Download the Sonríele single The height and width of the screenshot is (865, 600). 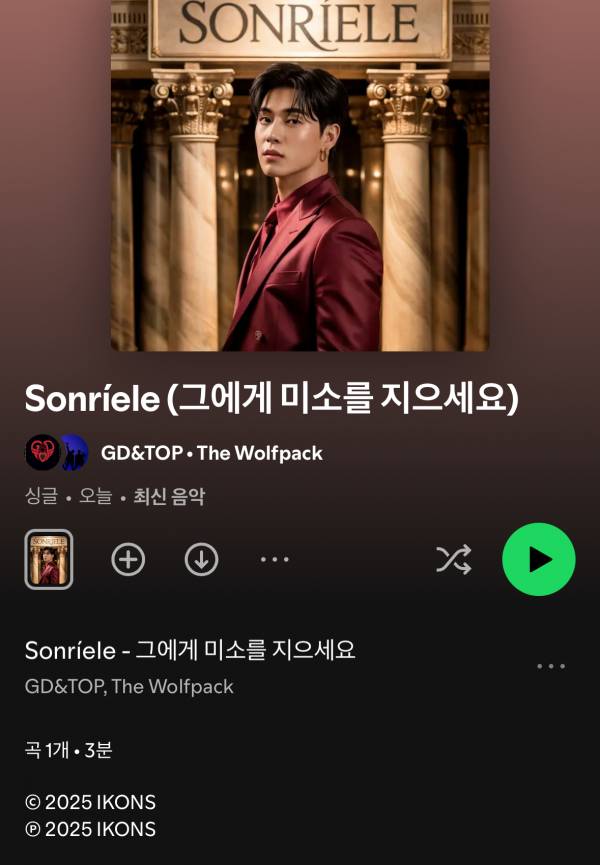point(201,560)
